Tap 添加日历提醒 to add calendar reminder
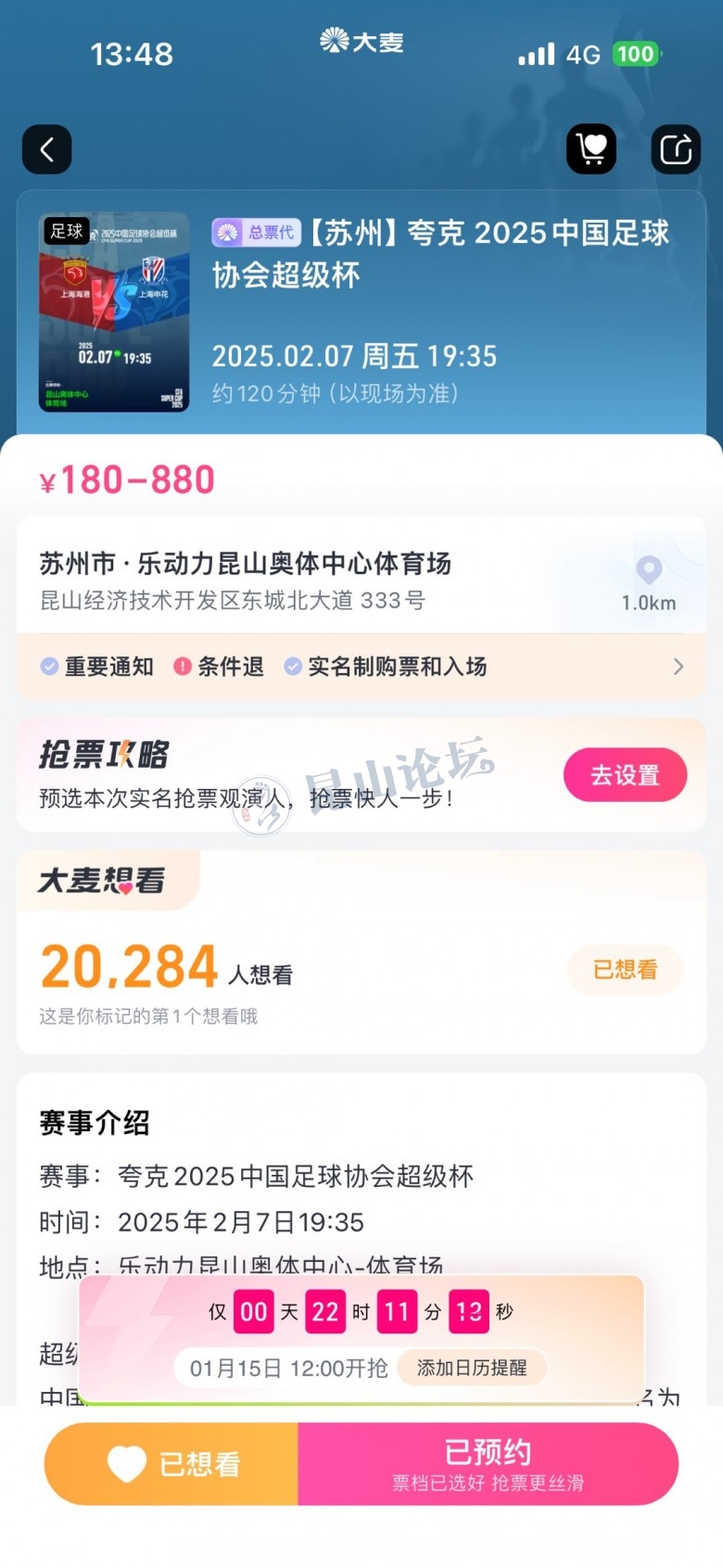The width and height of the screenshot is (723, 1568). pos(472,1368)
